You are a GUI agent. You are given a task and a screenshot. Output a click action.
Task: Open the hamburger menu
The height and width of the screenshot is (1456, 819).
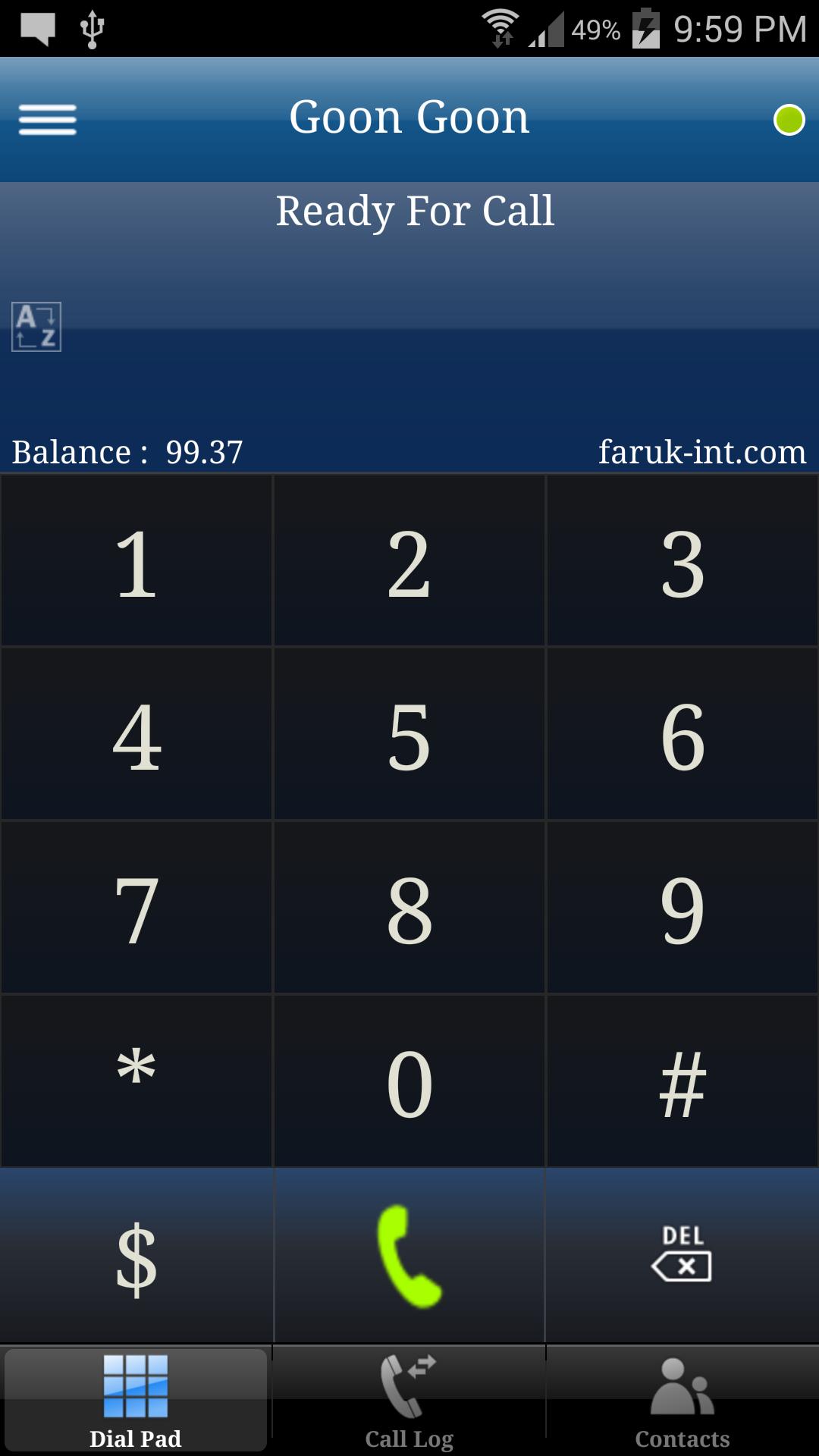[x=47, y=120]
